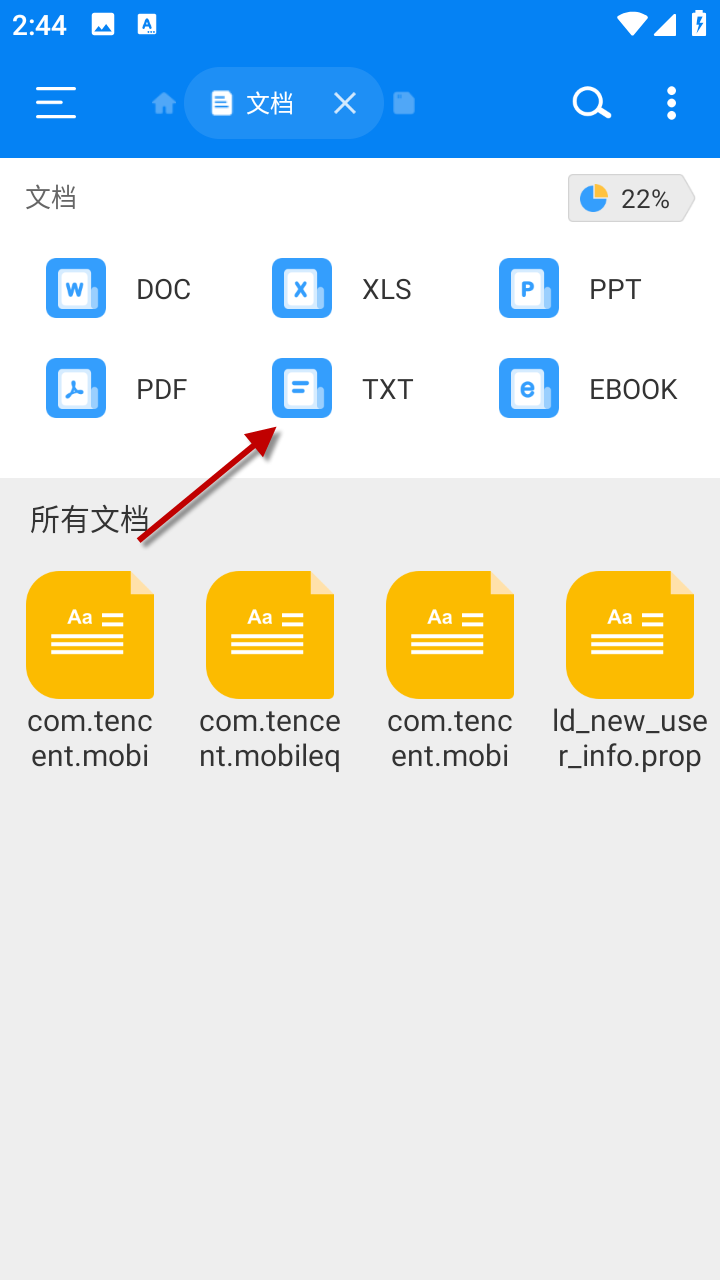Open the com.tencent.mobileq file
Viewport: 720px width, 1280px height.
point(270,670)
